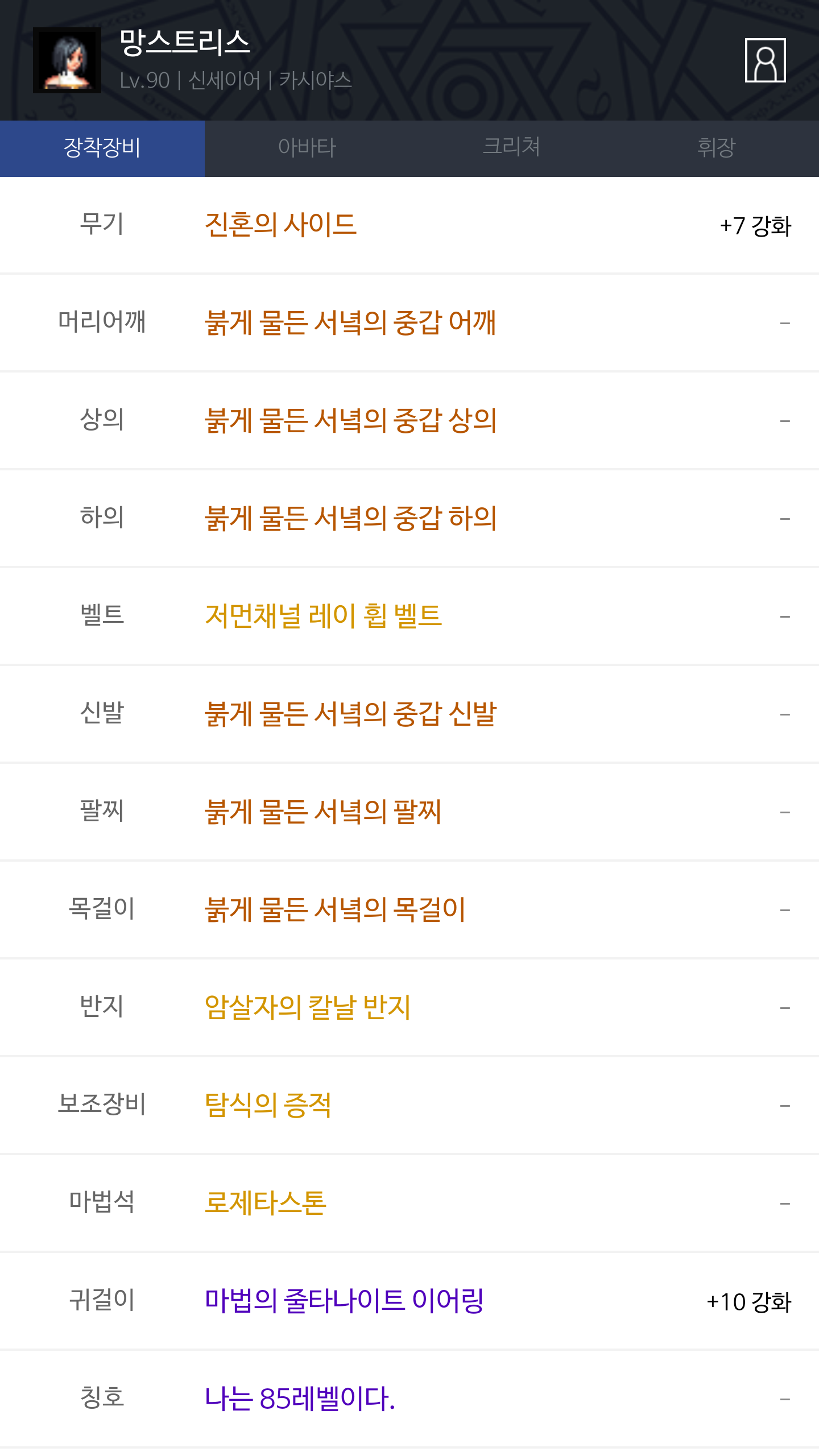Switch to the 크리쳐 tab

[512, 148]
